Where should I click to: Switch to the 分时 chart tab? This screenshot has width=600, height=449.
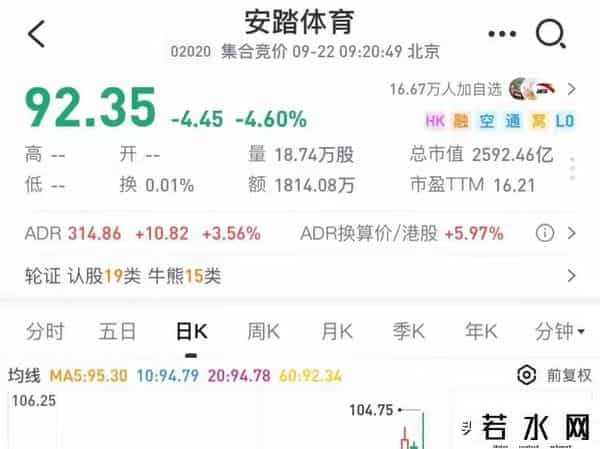(46, 331)
